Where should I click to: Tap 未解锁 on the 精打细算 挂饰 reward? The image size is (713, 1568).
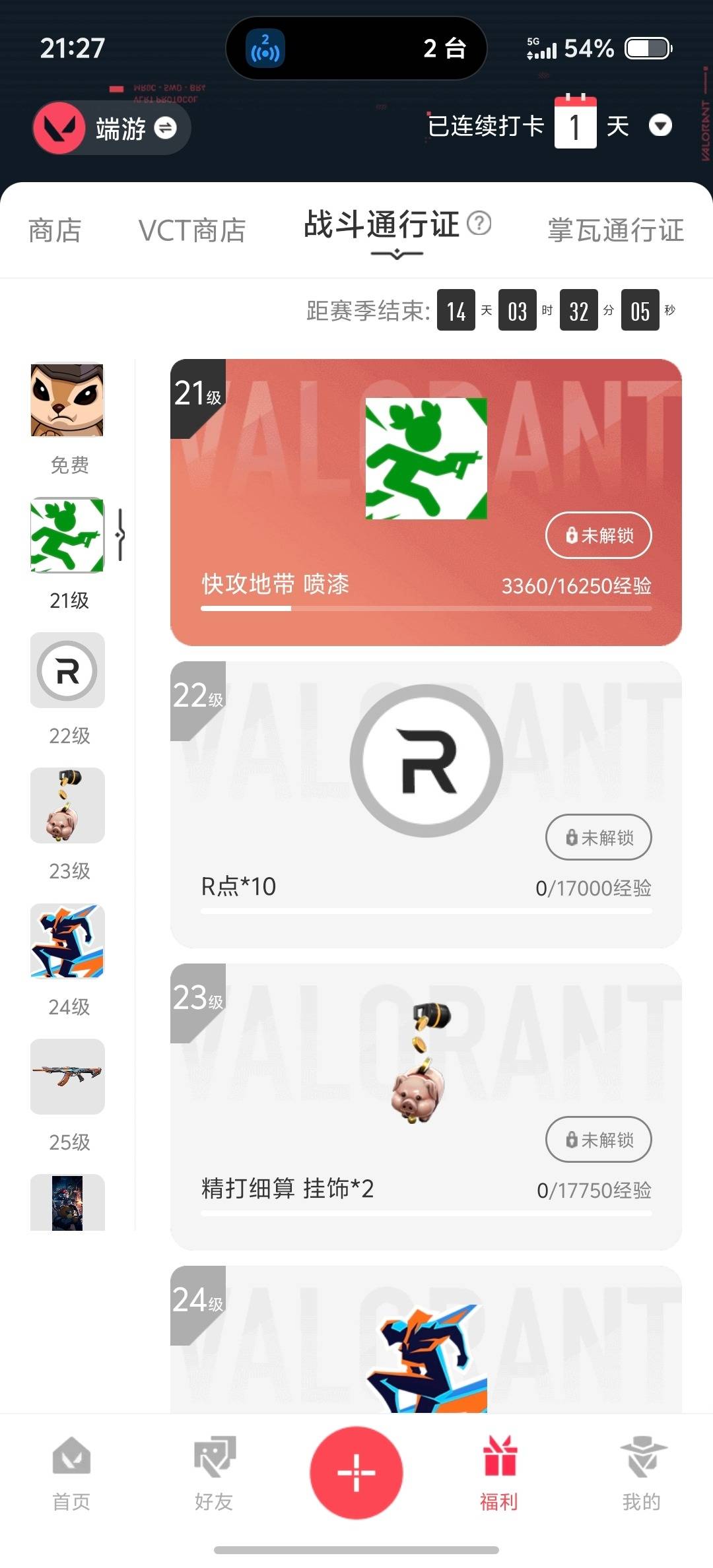(599, 1139)
